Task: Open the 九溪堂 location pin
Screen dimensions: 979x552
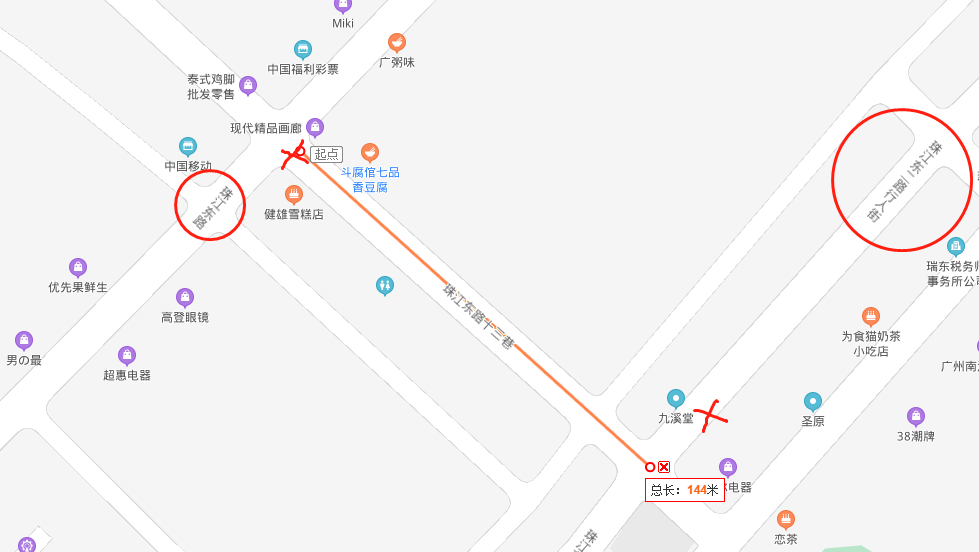Action: 676,399
